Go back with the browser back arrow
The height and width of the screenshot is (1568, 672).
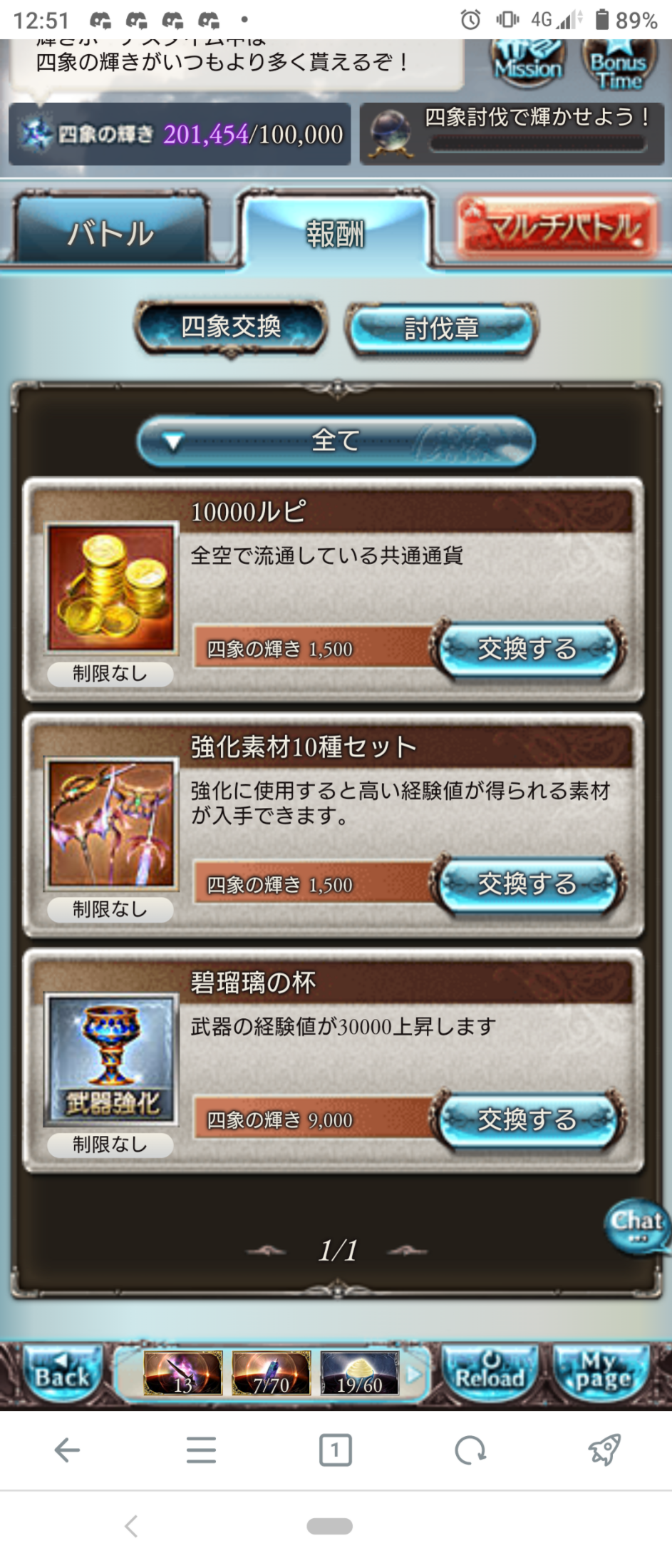pos(67,1450)
